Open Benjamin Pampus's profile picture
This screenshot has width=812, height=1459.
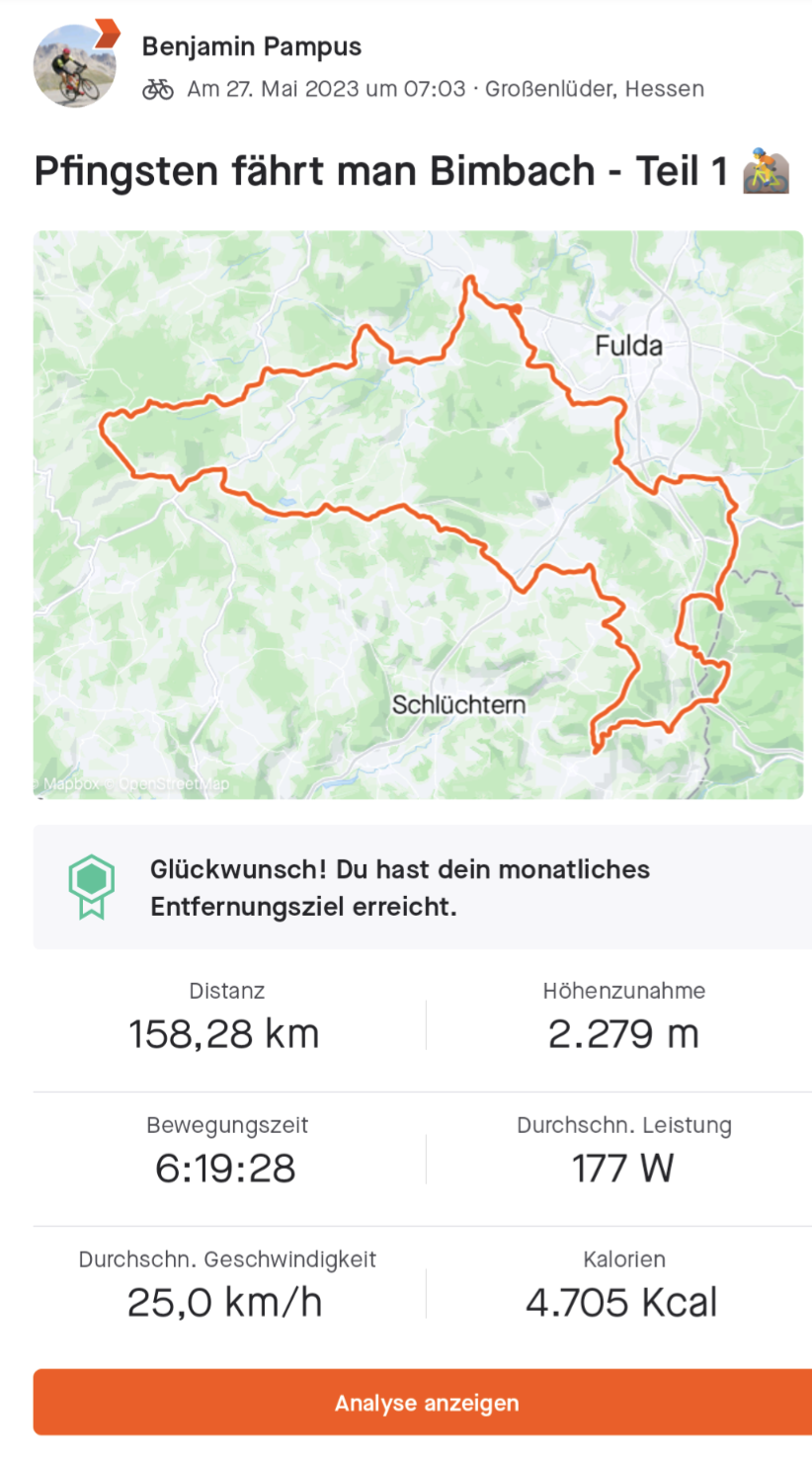pos(75,65)
